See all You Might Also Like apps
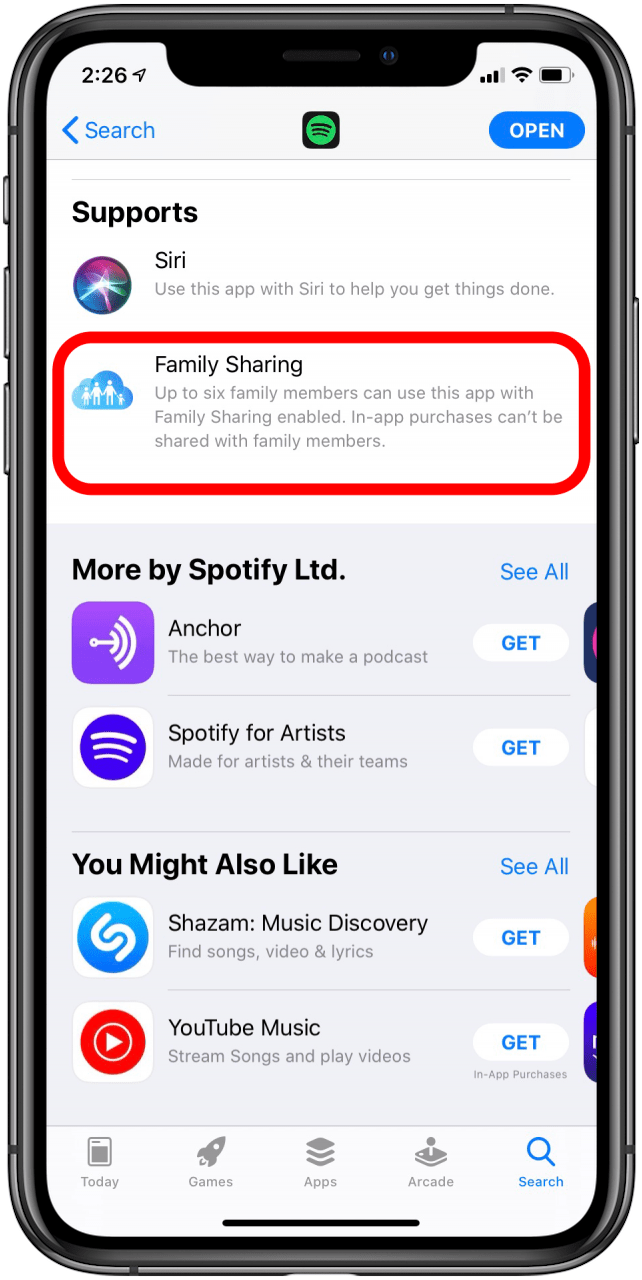This screenshot has width=642, height=1280. [534, 867]
